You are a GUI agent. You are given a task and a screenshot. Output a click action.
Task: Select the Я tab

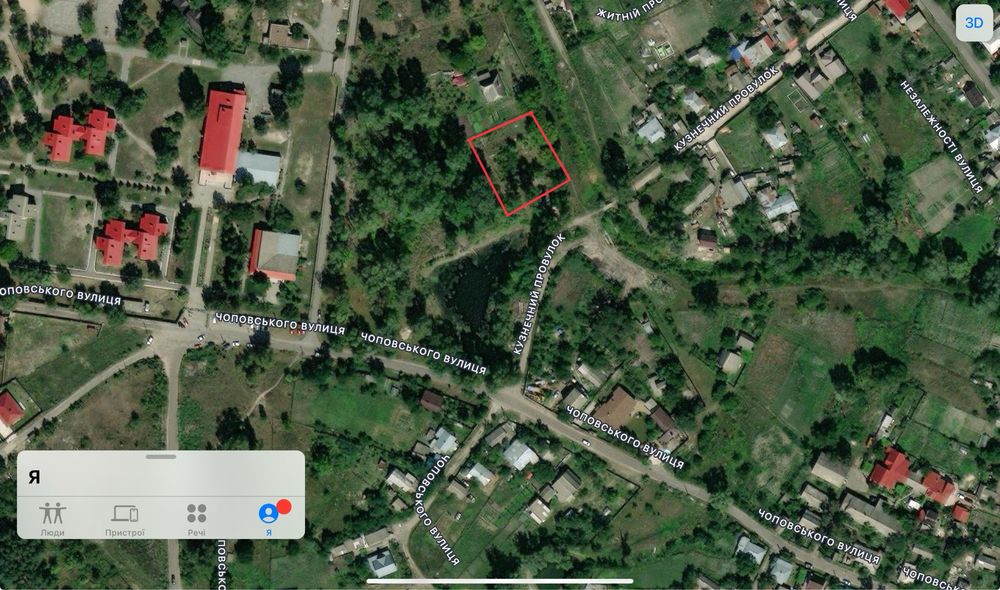(268, 519)
